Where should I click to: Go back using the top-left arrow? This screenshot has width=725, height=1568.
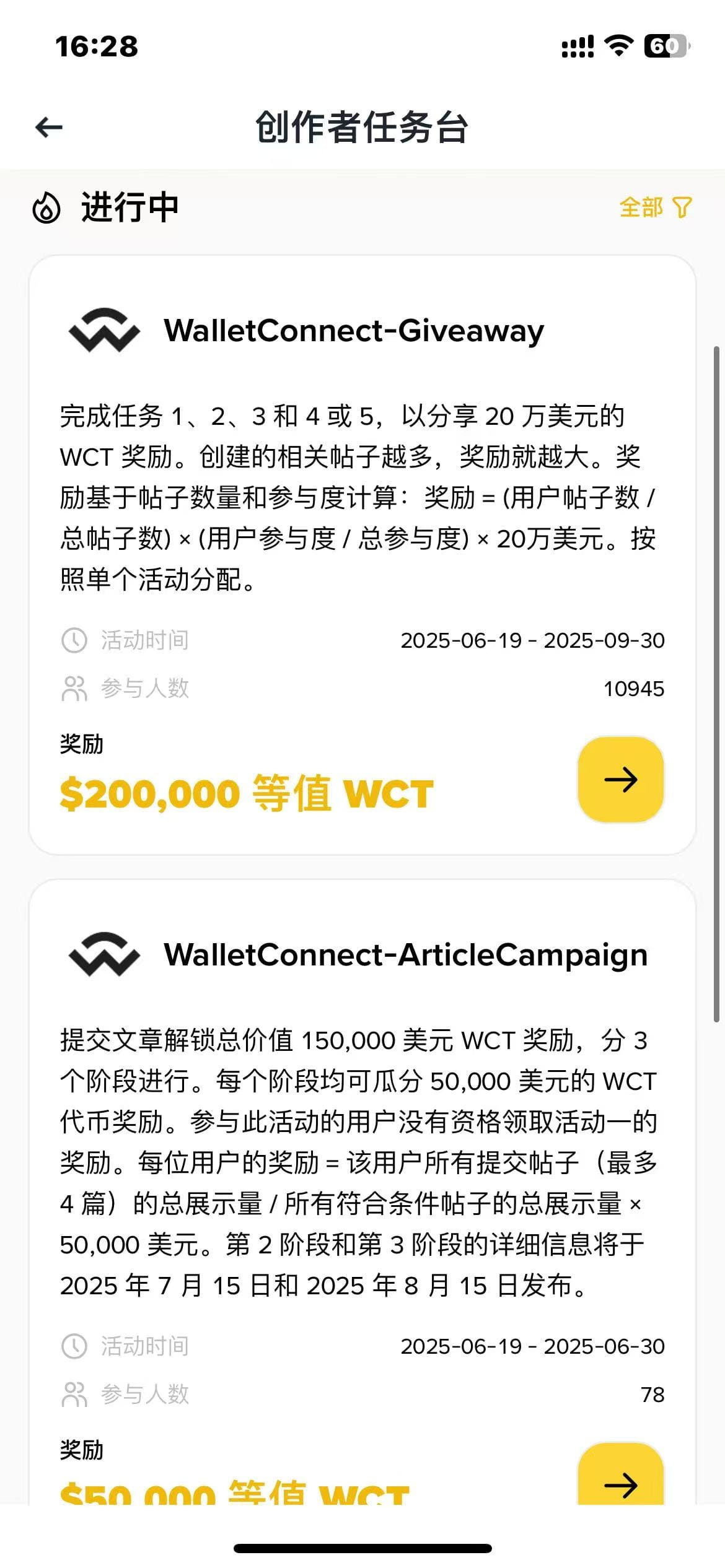coord(49,128)
